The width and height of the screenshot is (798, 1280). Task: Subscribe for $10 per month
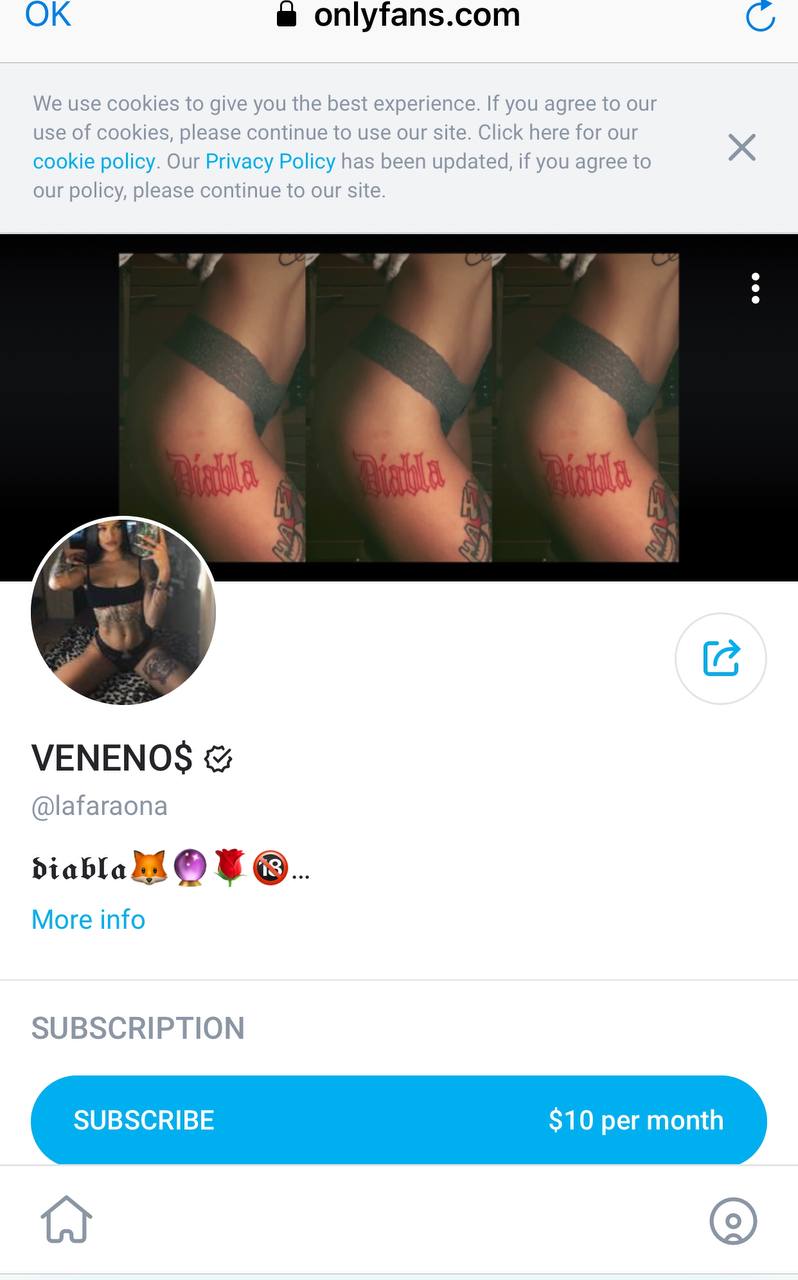(x=398, y=1120)
